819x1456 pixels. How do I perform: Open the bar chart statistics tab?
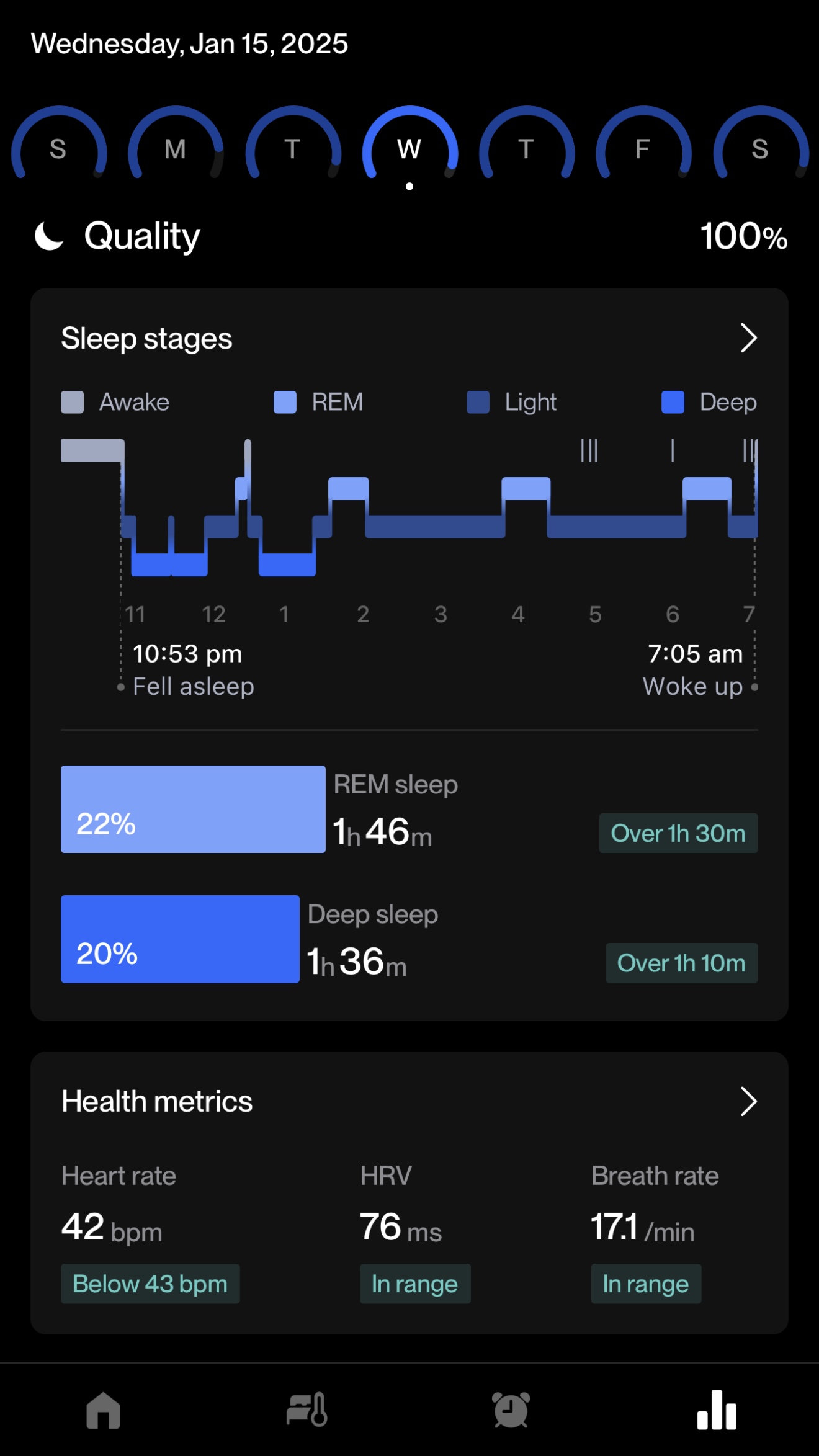[x=717, y=1409]
